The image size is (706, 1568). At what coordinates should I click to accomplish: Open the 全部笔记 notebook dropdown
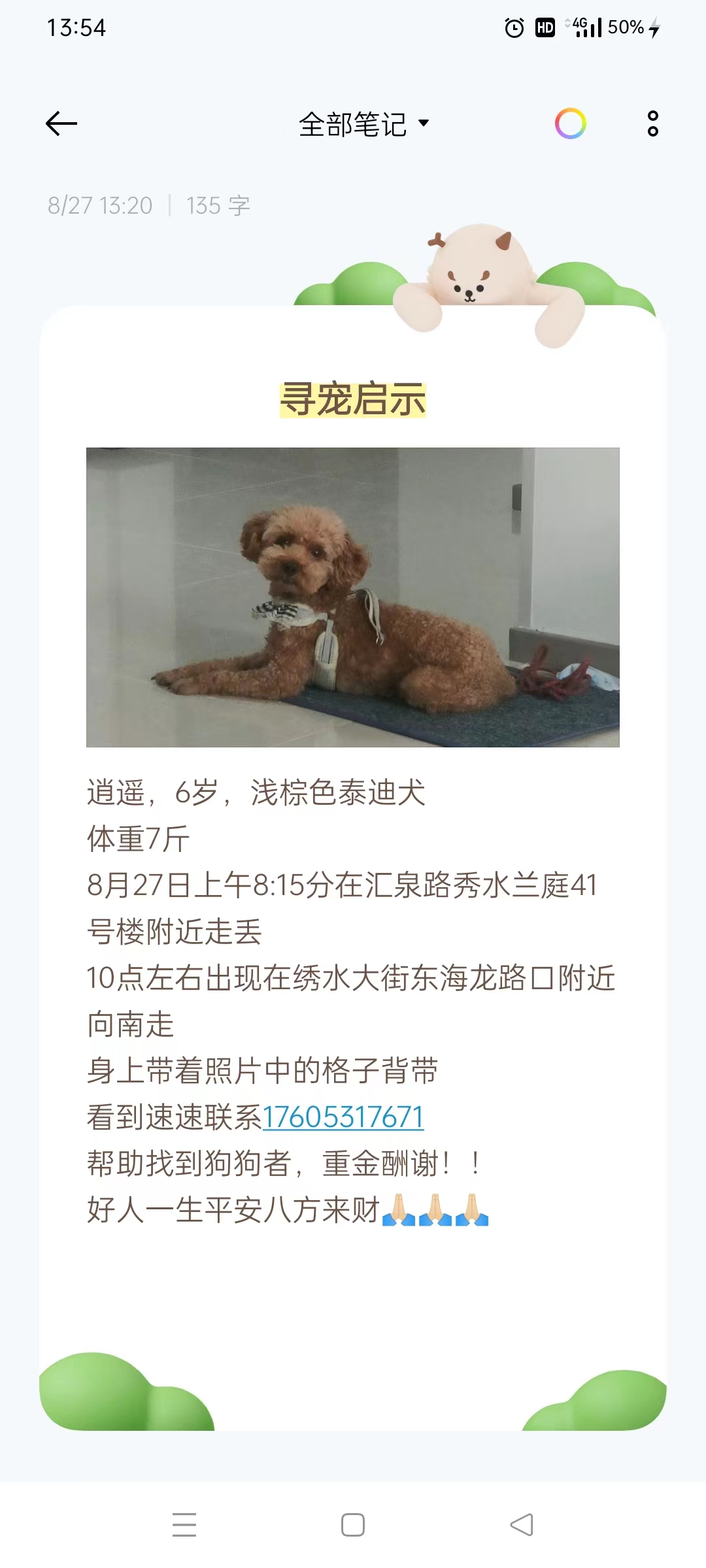point(363,124)
